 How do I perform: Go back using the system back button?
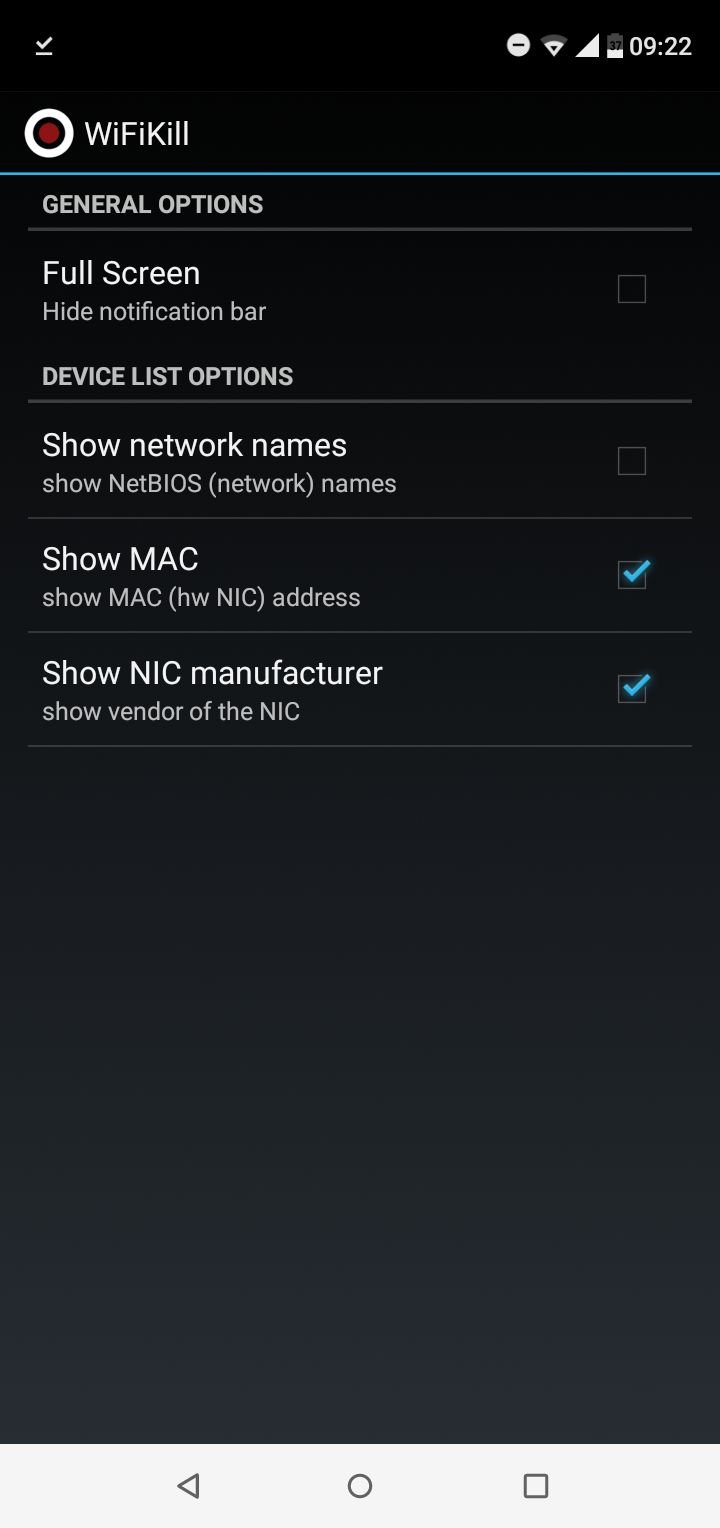click(188, 1485)
